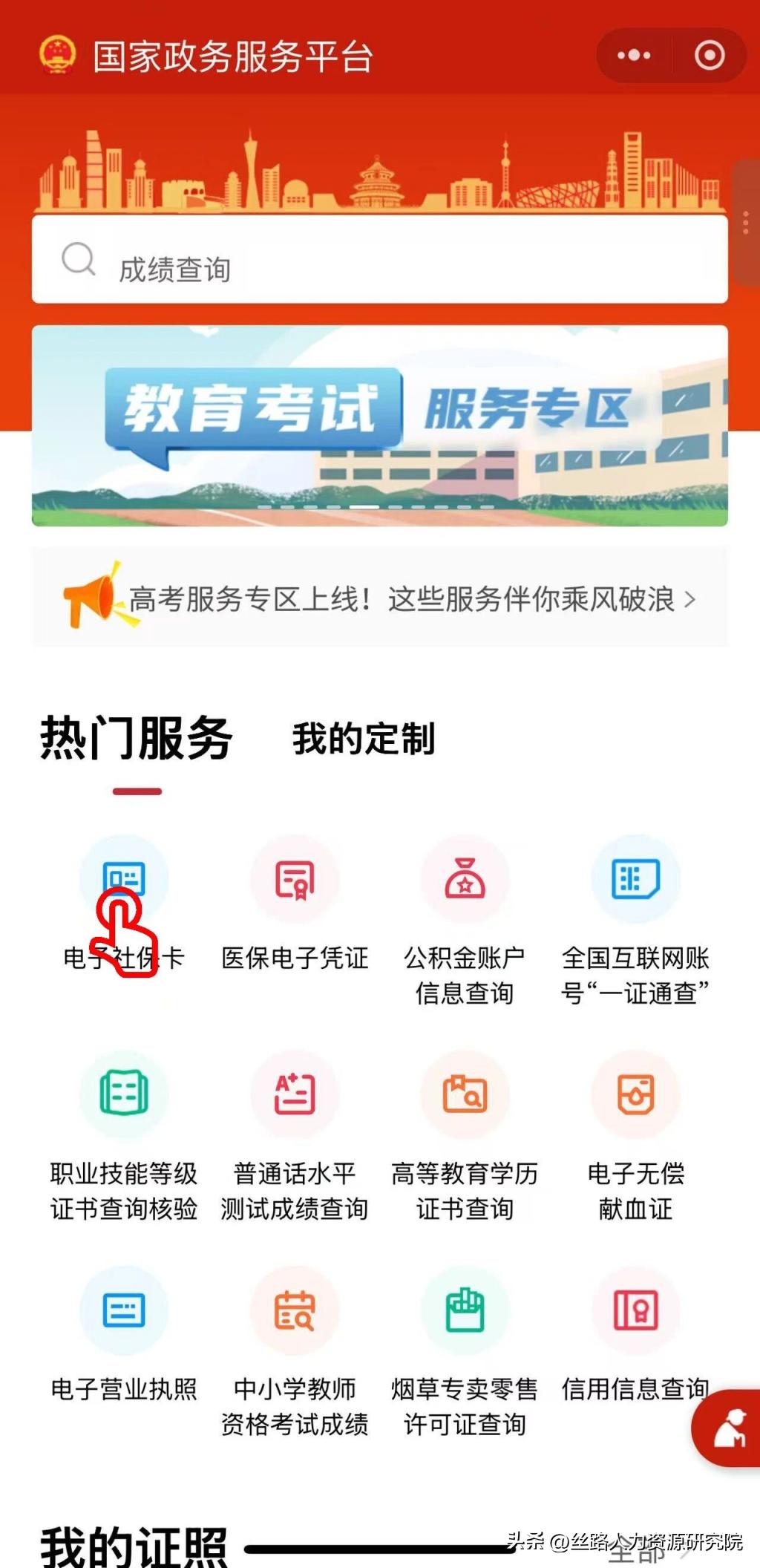
Task: Select the 热门服务 tab
Action: (137, 739)
